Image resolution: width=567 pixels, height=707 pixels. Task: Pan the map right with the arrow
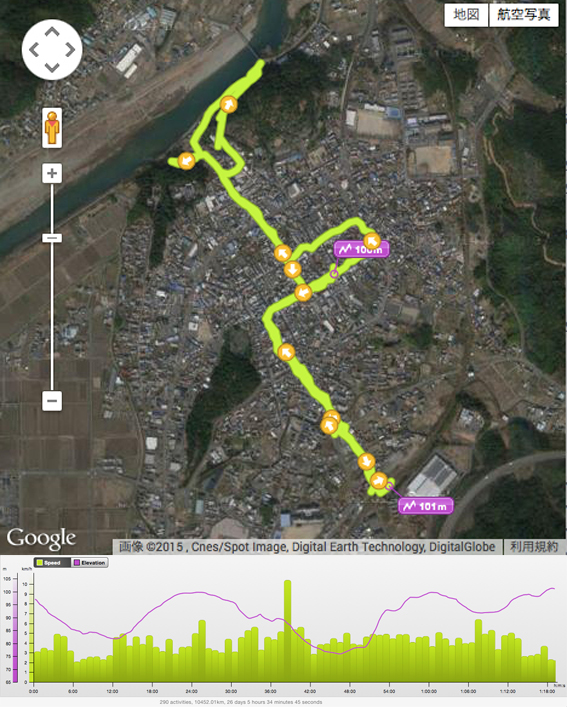coord(70,50)
